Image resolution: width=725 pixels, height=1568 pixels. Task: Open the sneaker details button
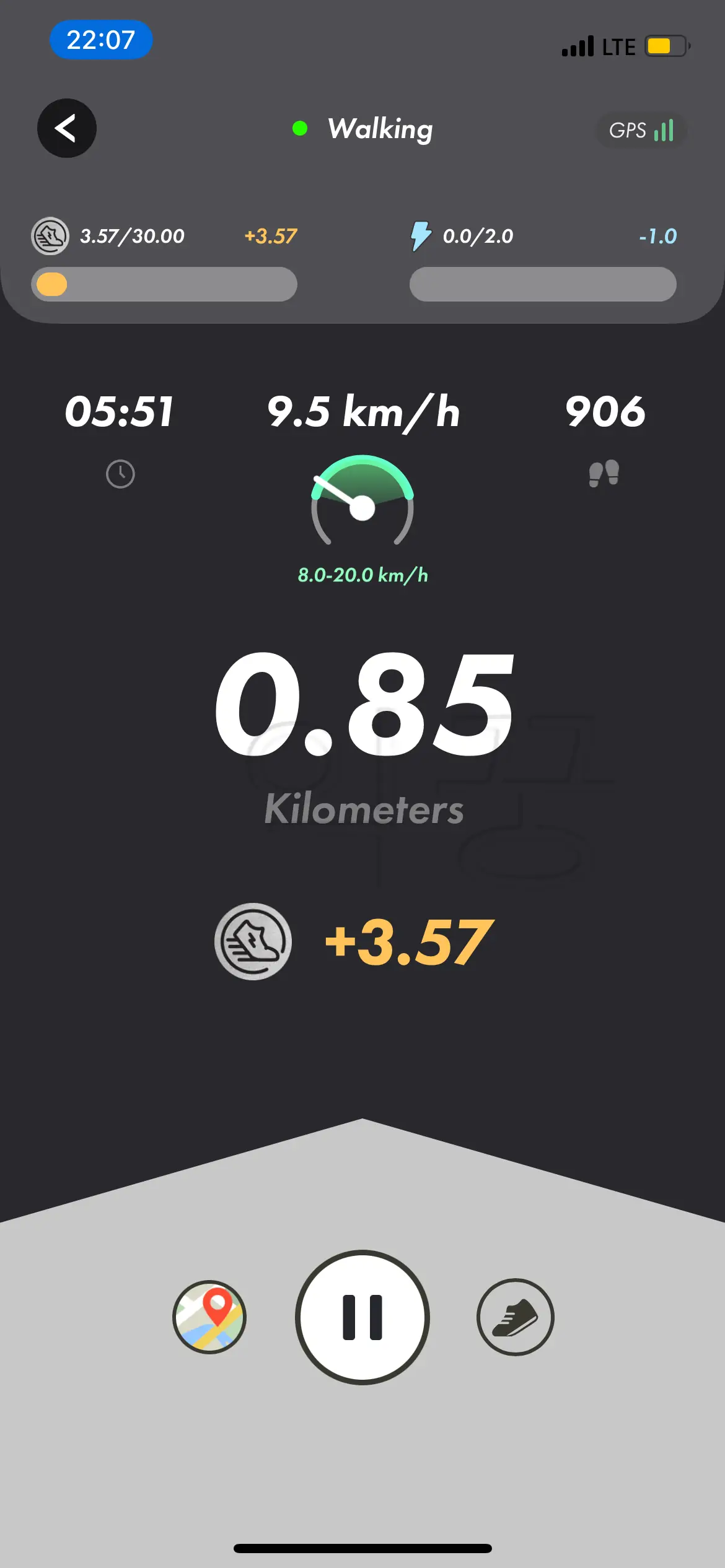tap(515, 1317)
